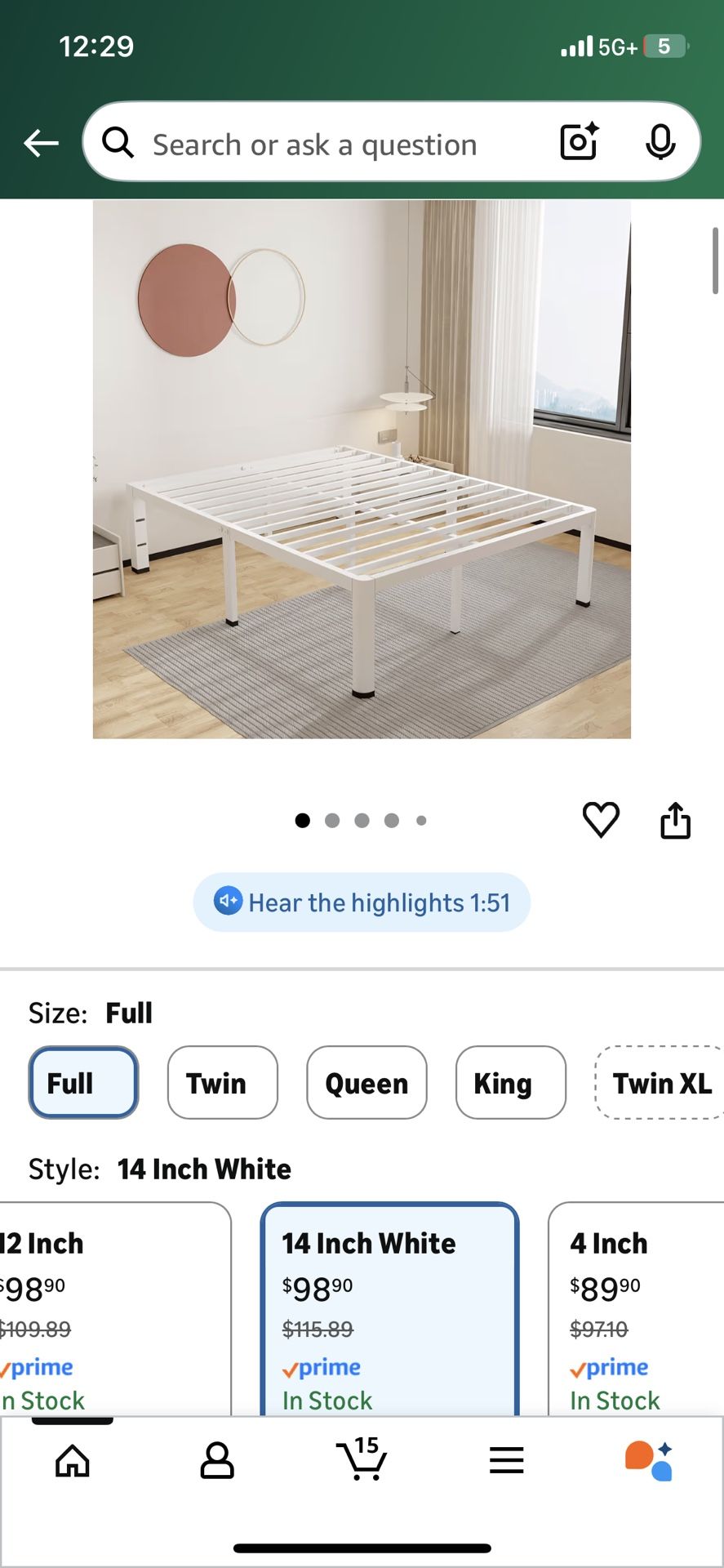The height and width of the screenshot is (1568, 724).
Task: Choose the 12 Inch style card
Action: tap(114, 1307)
